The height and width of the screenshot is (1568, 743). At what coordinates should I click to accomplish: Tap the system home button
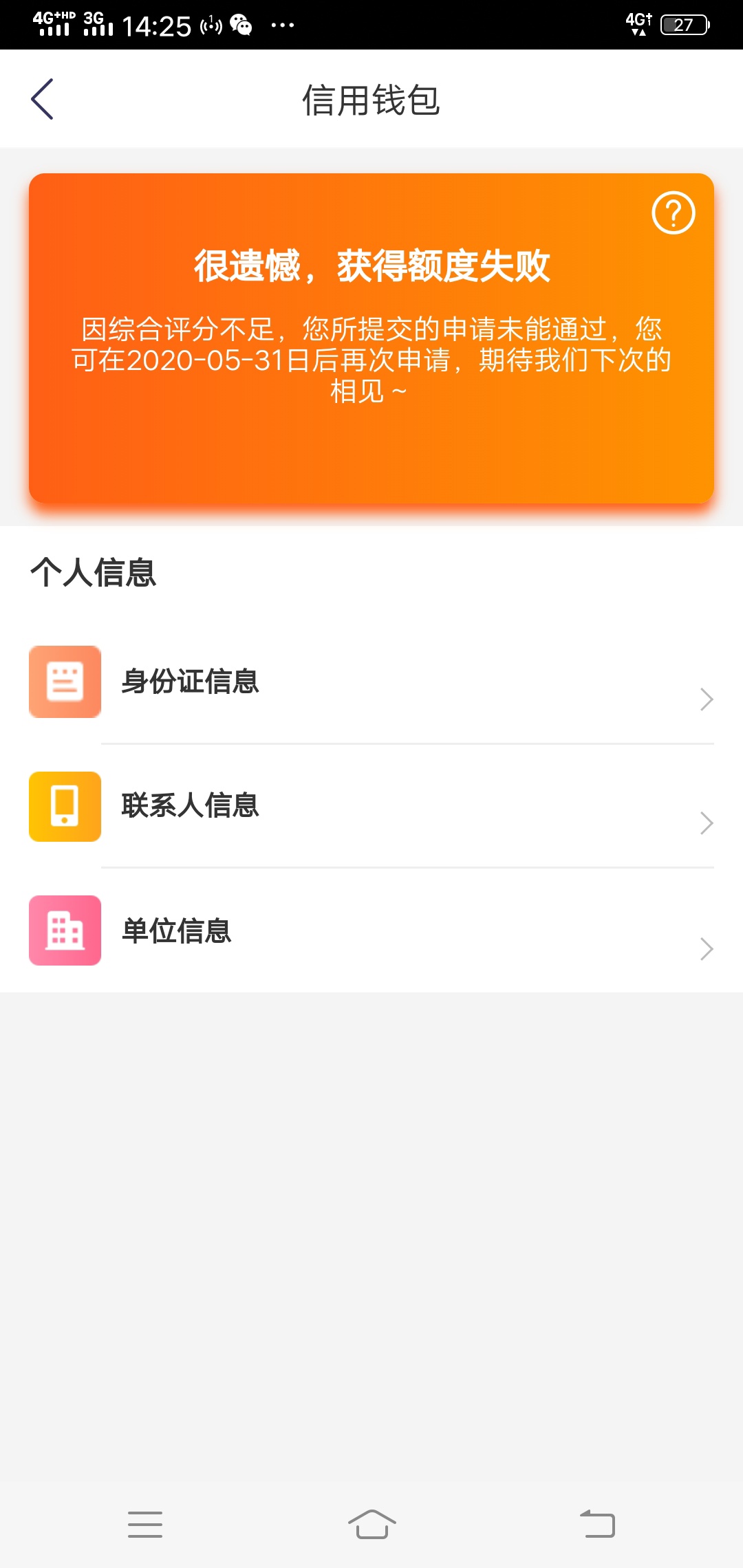coord(371,1524)
